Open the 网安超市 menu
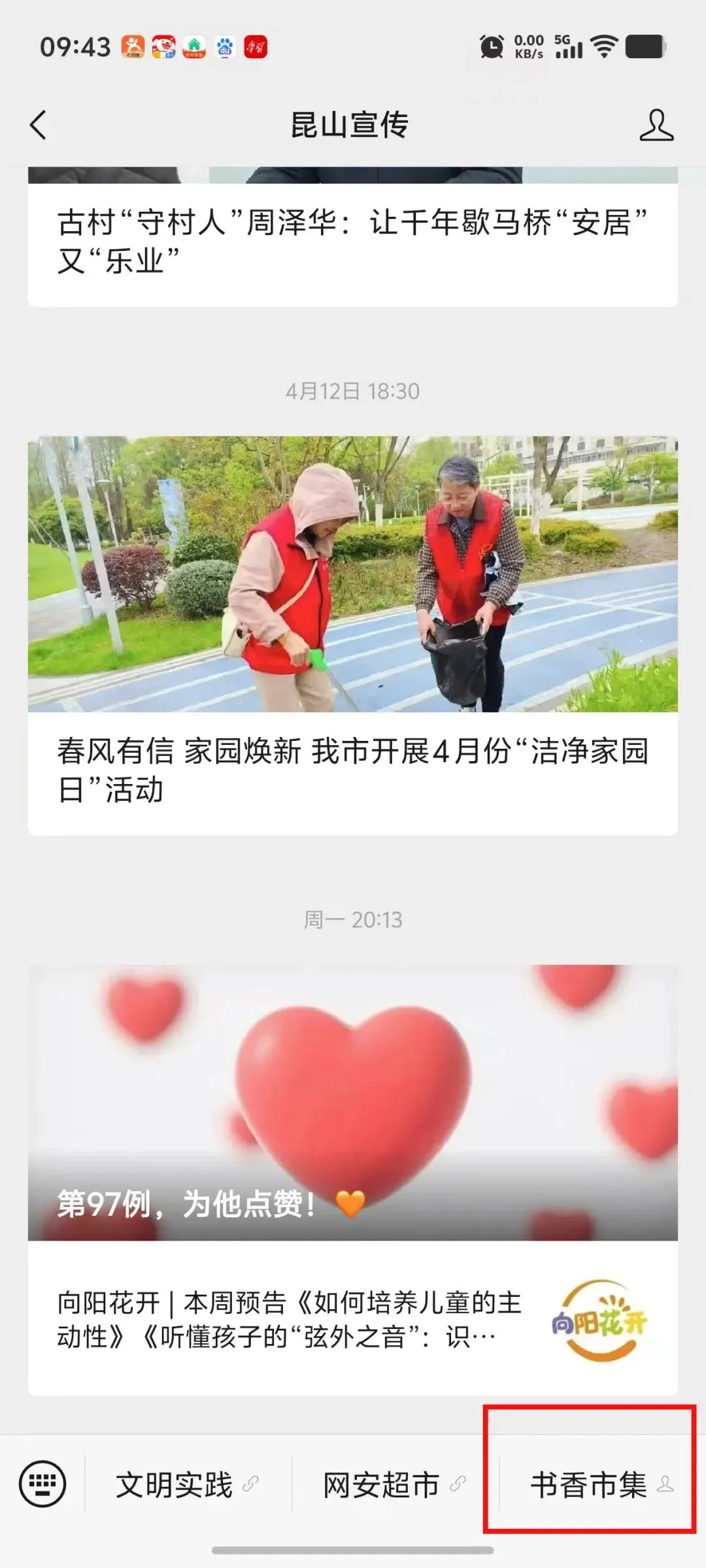The height and width of the screenshot is (1568, 706). [394, 1485]
